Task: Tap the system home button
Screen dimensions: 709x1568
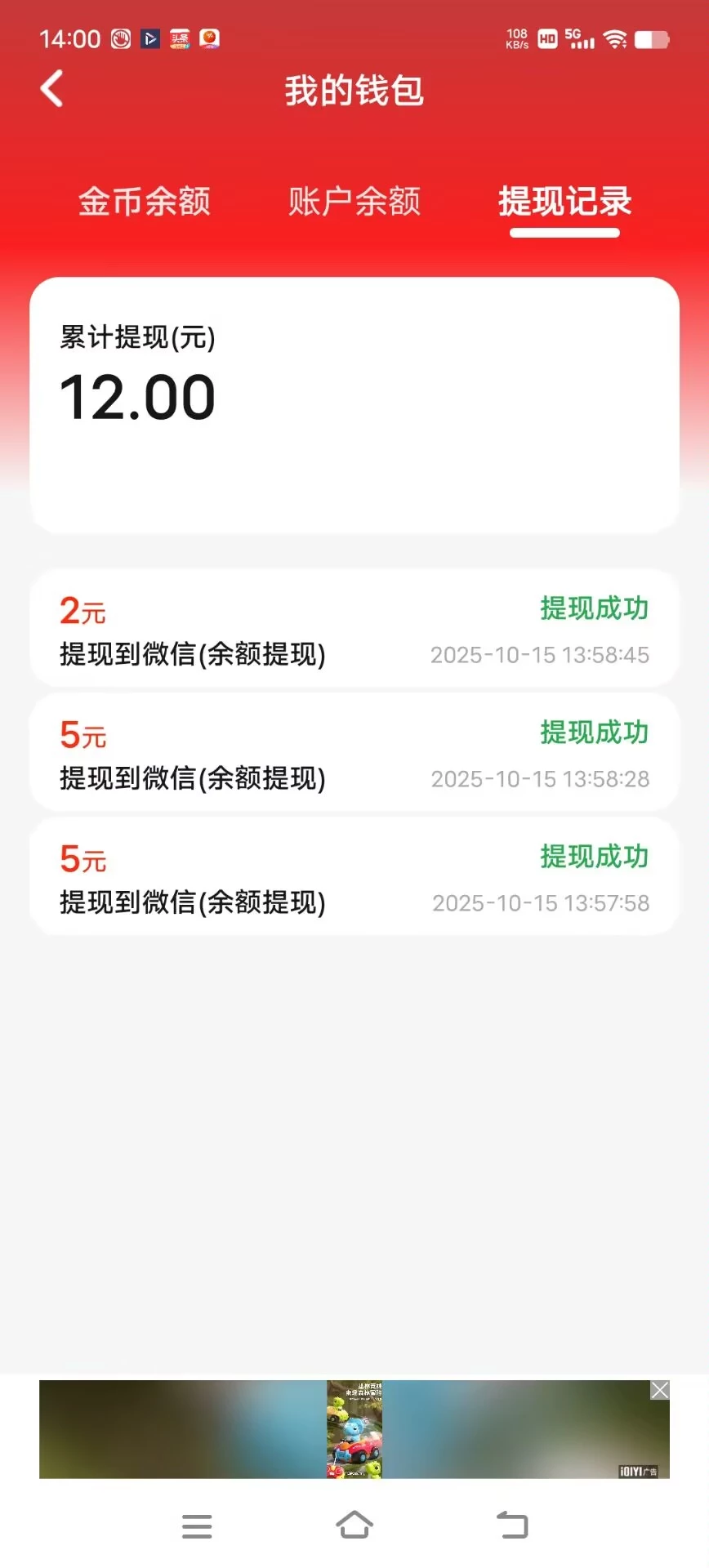Action: pyautogui.click(x=354, y=1525)
